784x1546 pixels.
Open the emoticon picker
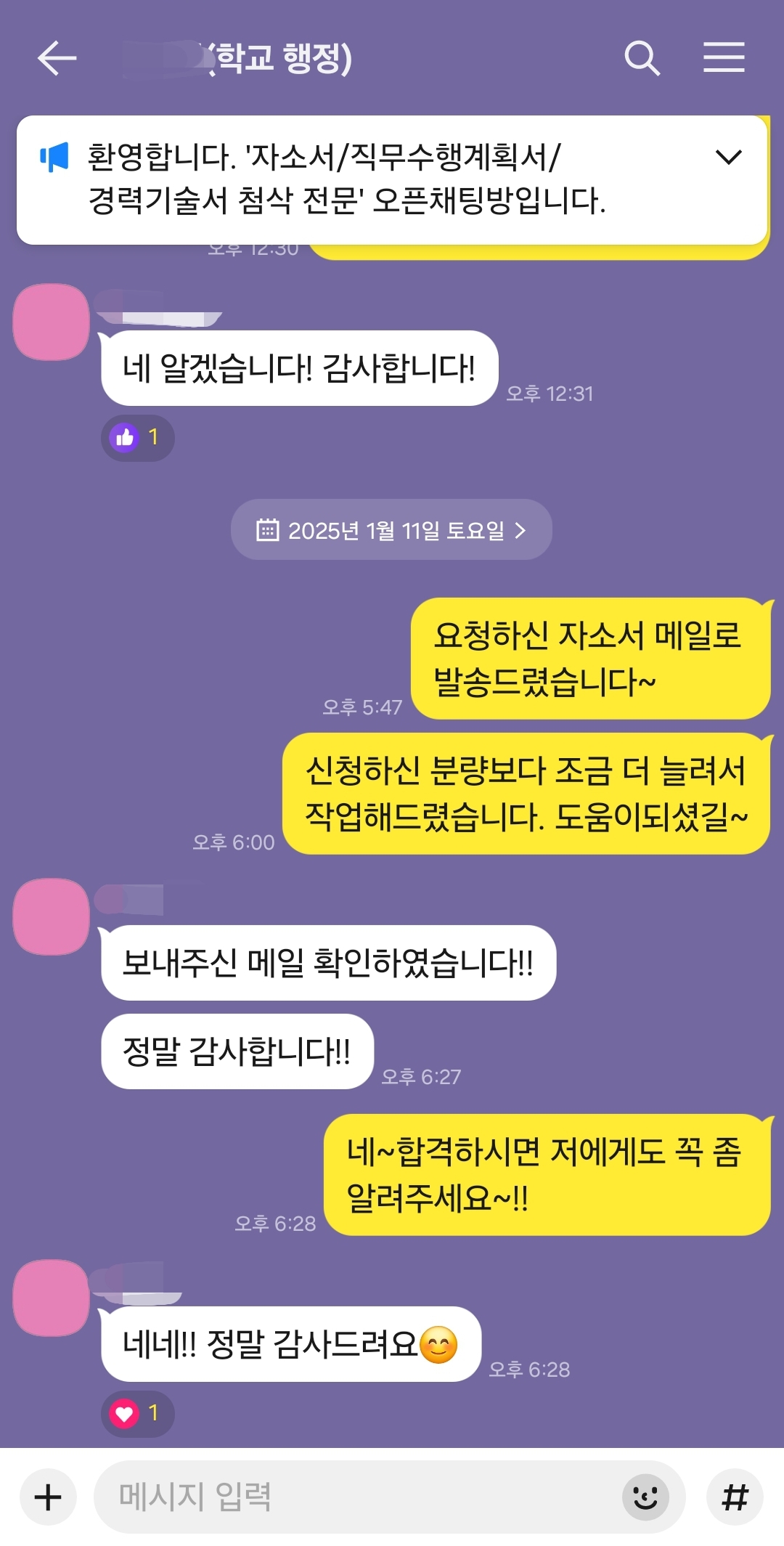coord(645,1497)
